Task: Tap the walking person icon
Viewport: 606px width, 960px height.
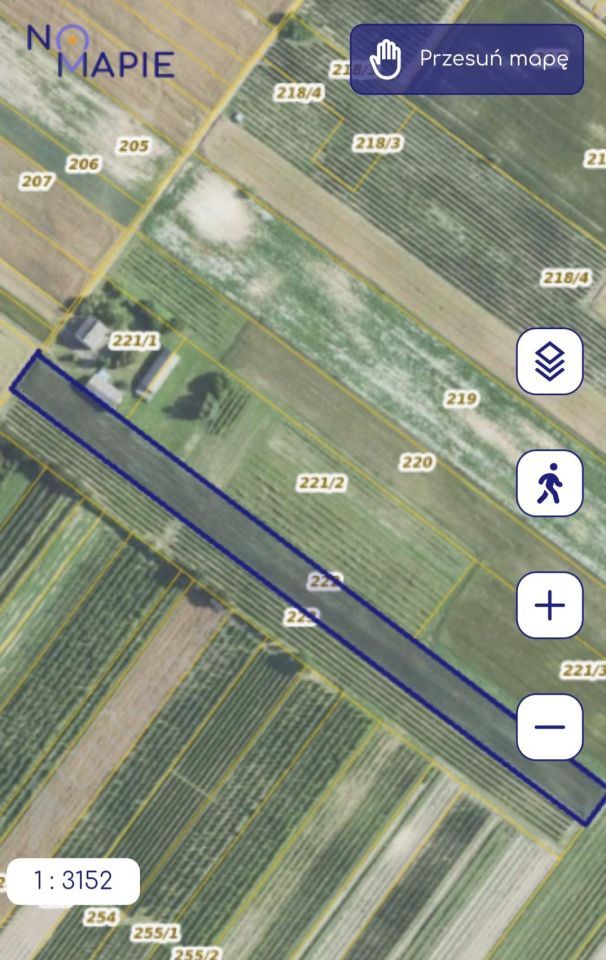Action: (549, 483)
